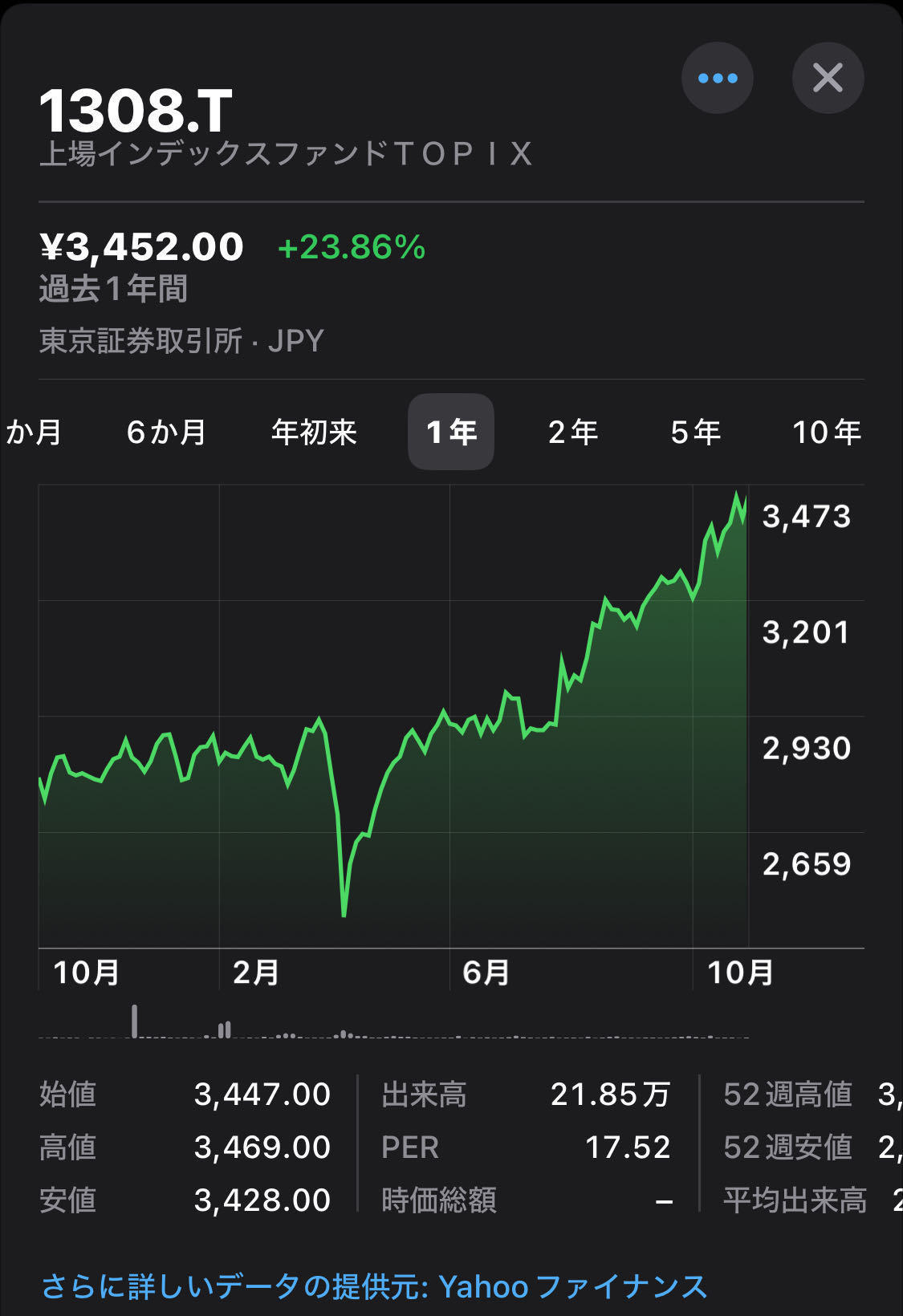The width and height of the screenshot is (903, 1316).
Task: Select the 年初来 chart range
Action: (x=314, y=433)
